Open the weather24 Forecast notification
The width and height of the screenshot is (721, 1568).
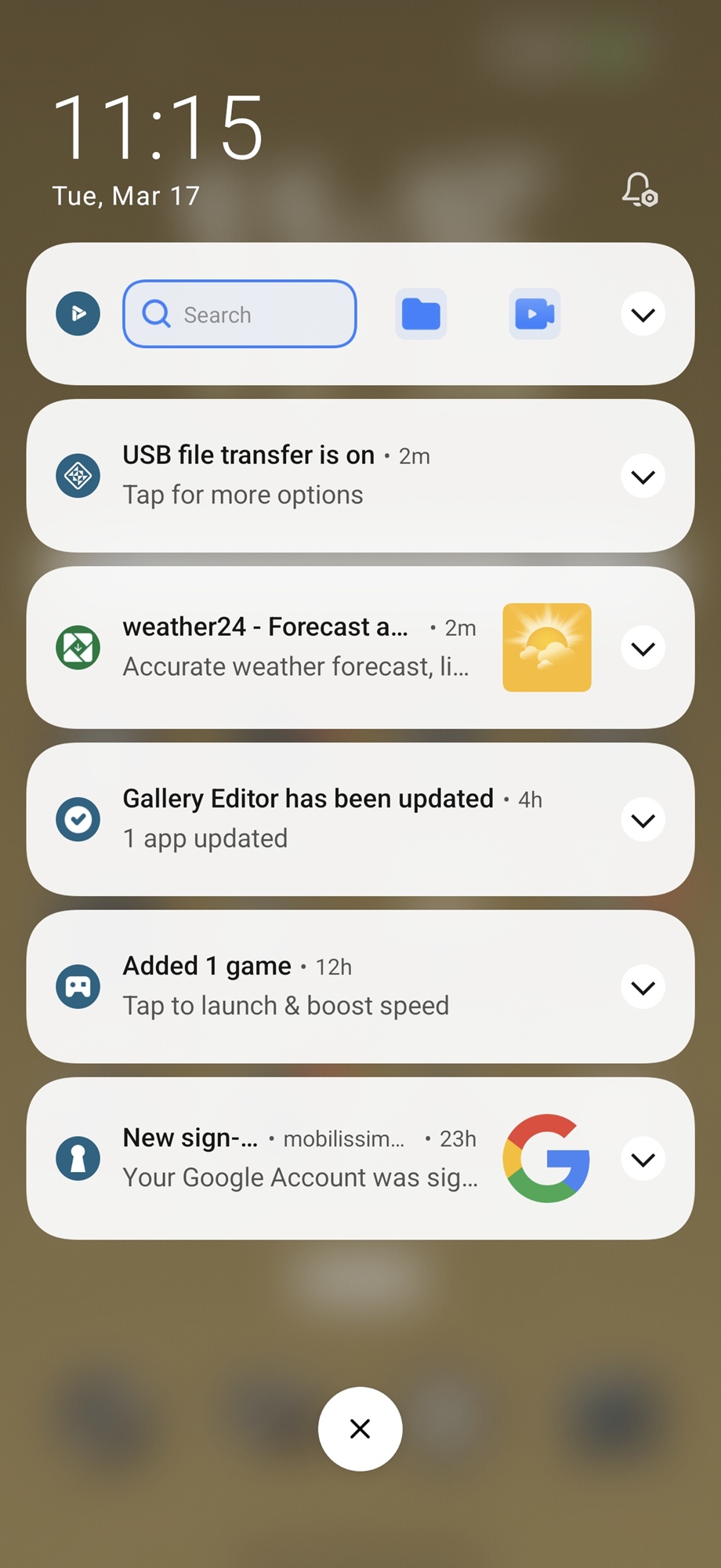pyautogui.click(x=298, y=648)
